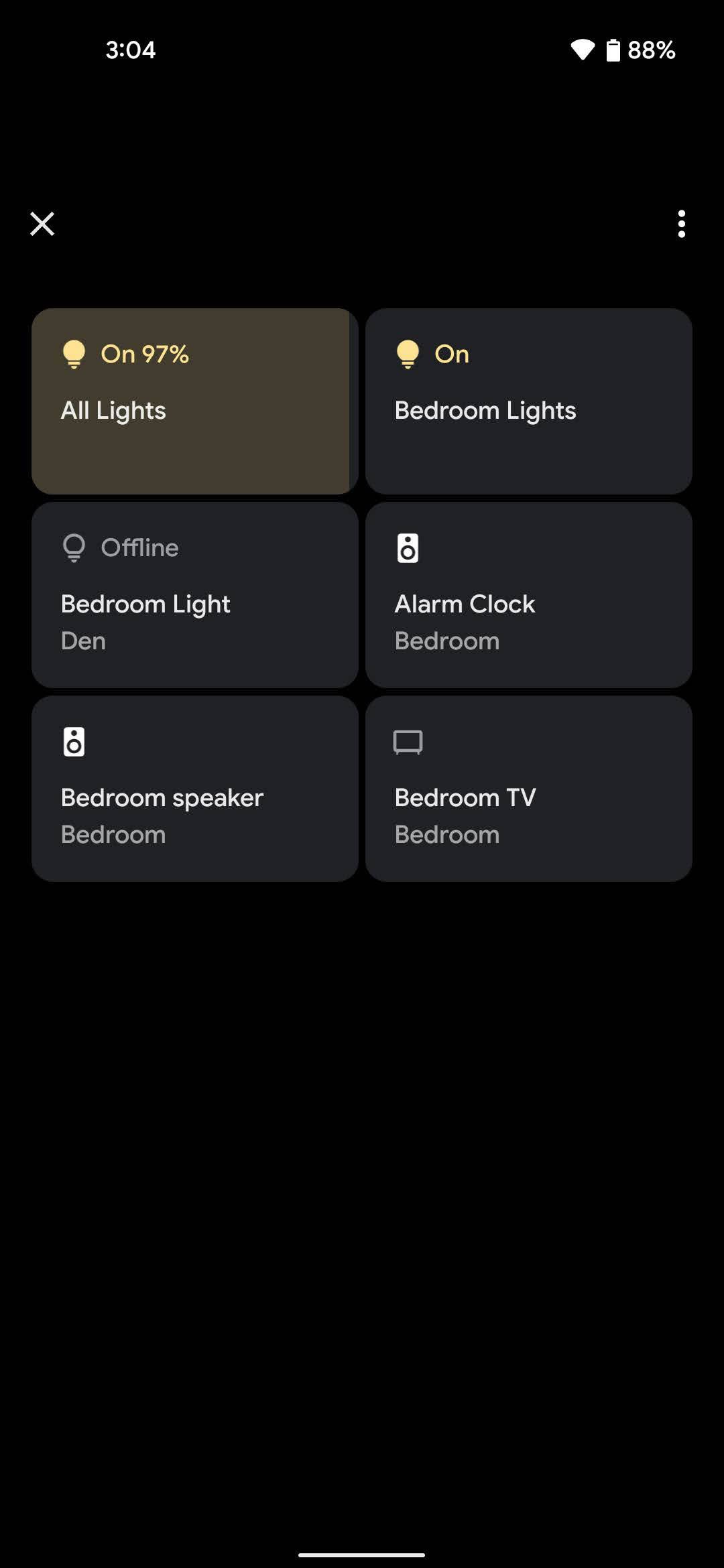Viewport: 724px width, 1568px height.
Task: Turn on the Bedroom TV
Action: [x=528, y=789]
